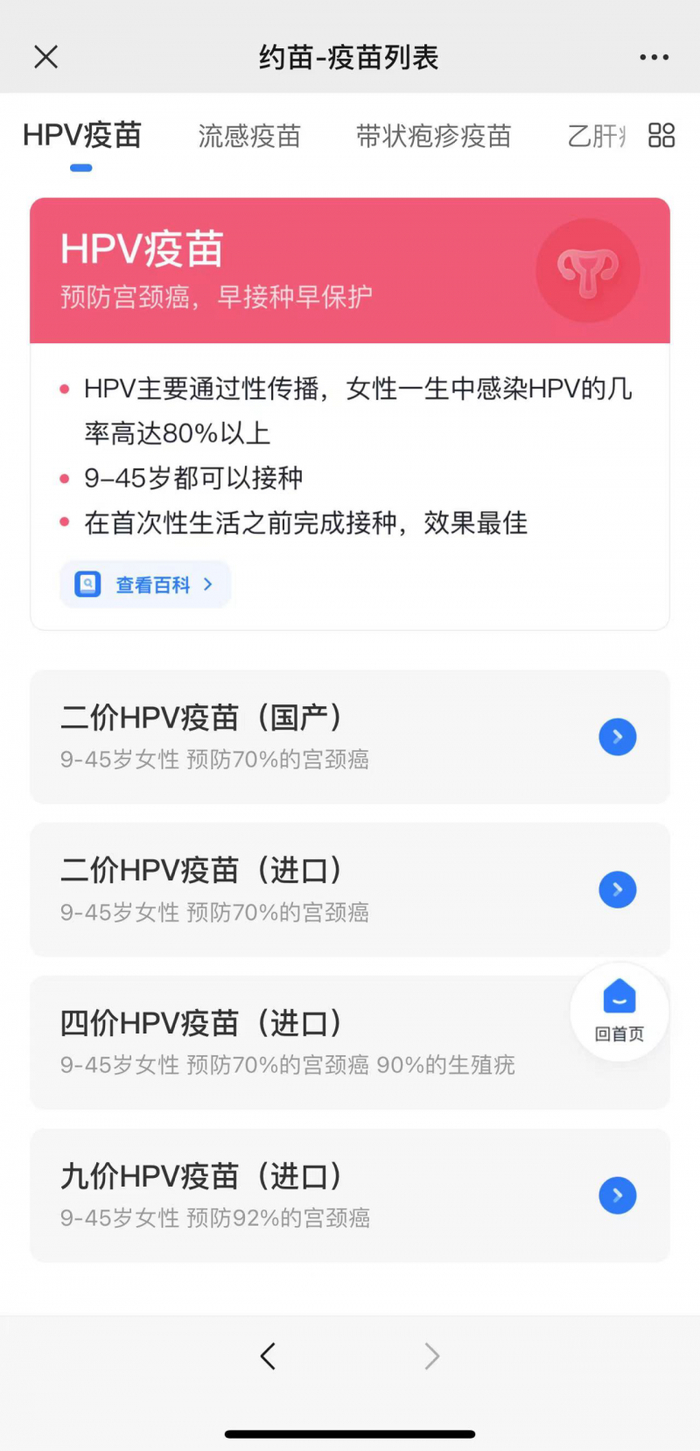700x1451 pixels.
Task: Open the all-categories grid icon
Action: point(662,136)
